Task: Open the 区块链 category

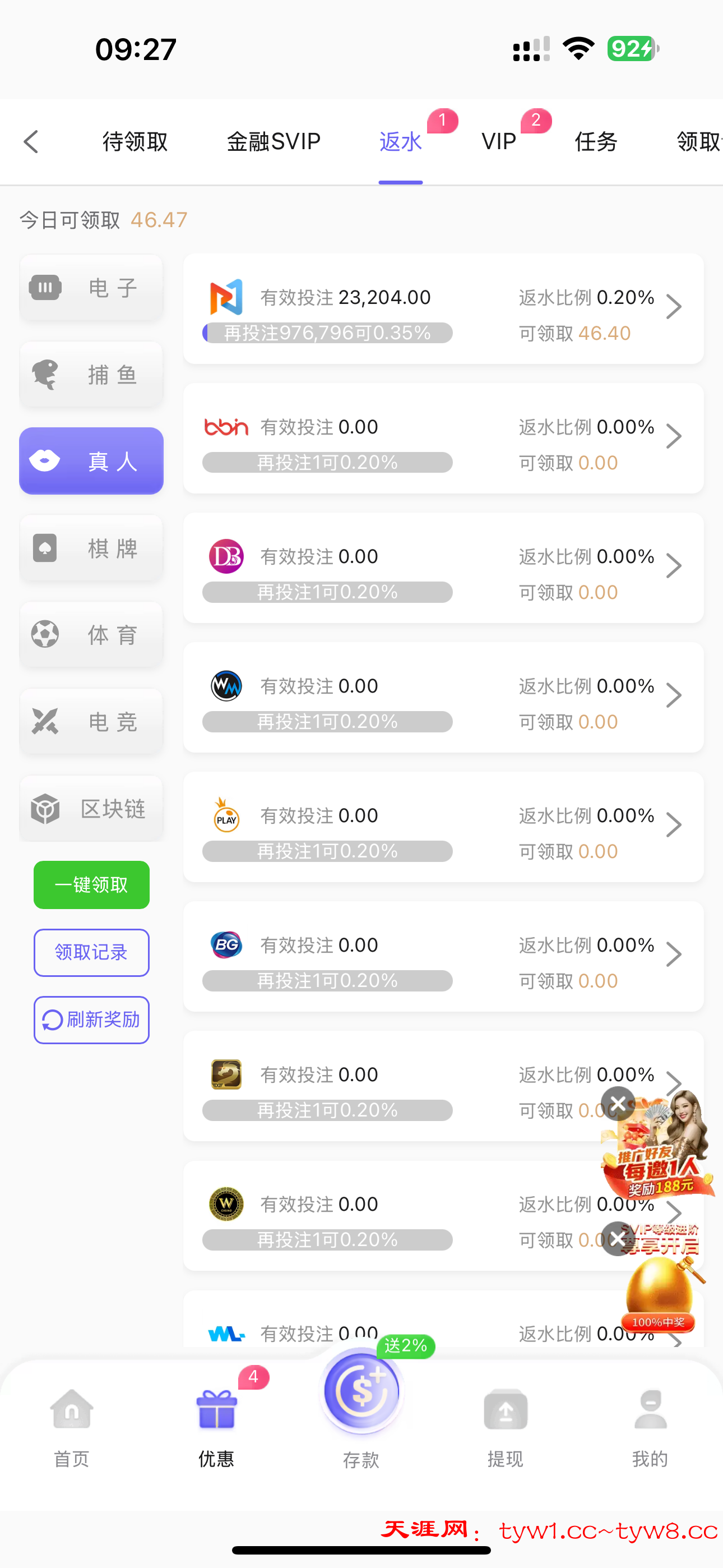Action: click(x=91, y=808)
